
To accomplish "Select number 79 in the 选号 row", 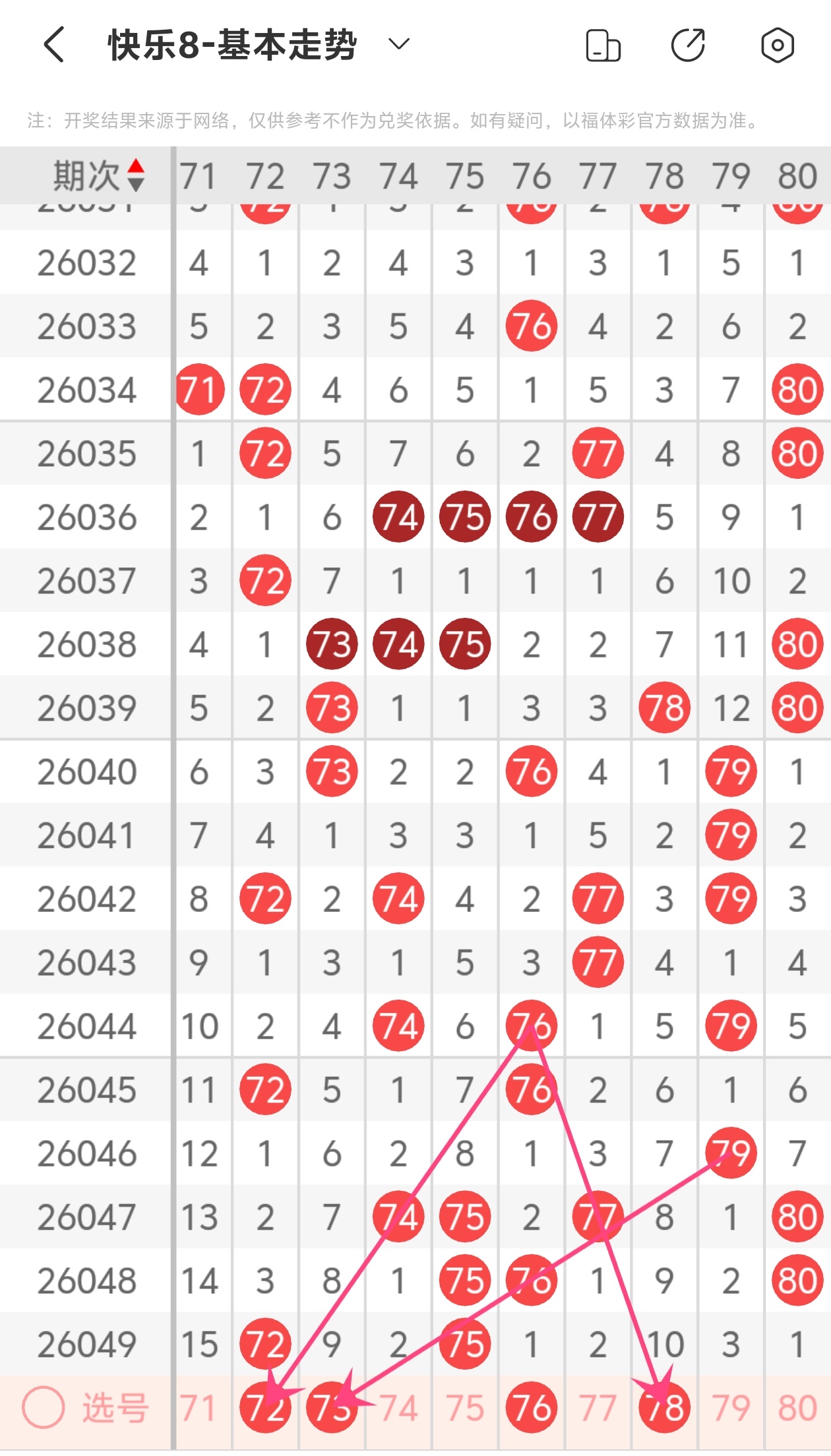I will point(731,1409).
